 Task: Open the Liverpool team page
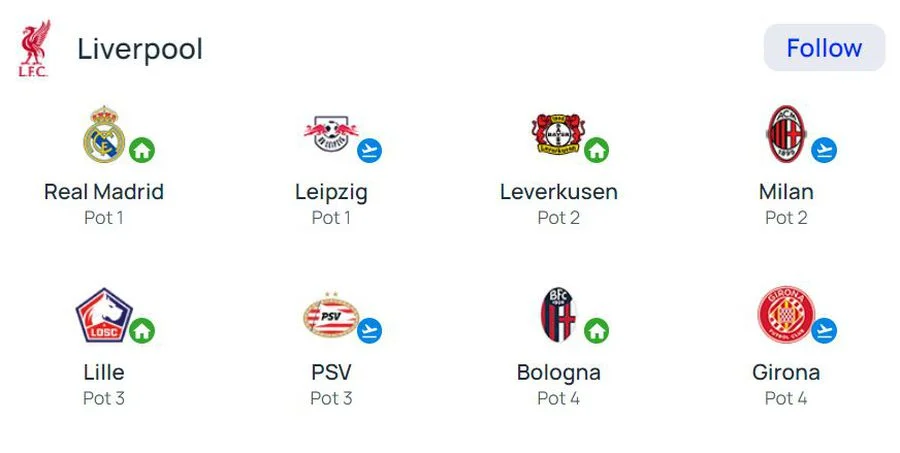(139, 48)
